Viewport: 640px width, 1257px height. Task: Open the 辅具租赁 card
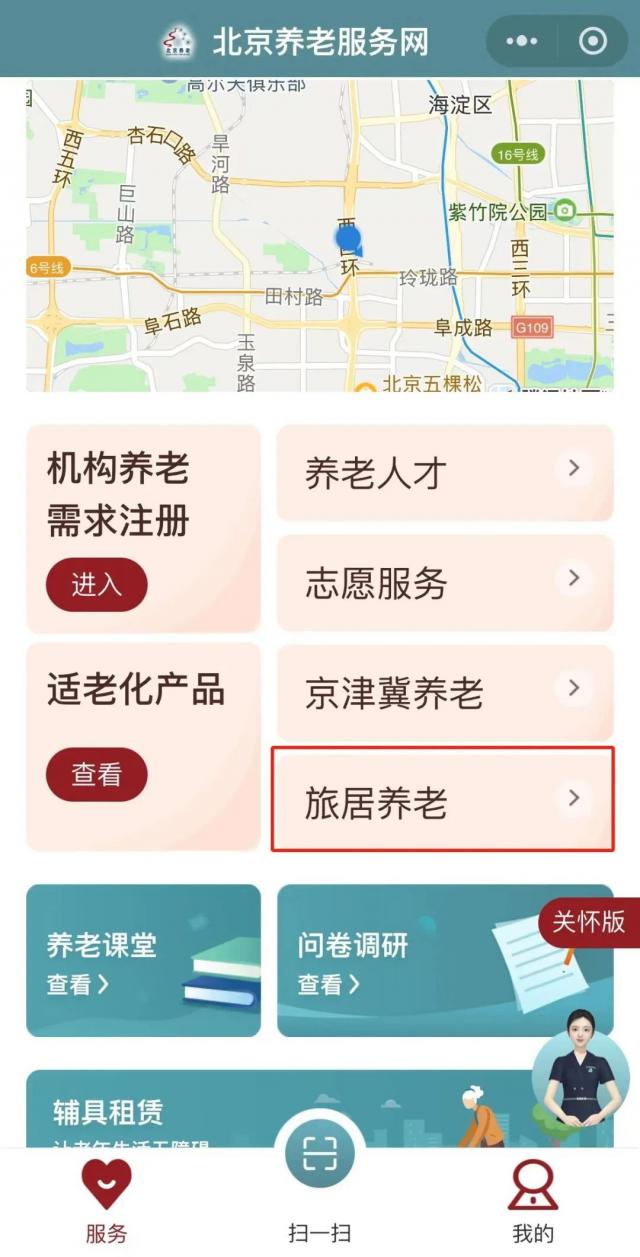click(x=150, y=1110)
